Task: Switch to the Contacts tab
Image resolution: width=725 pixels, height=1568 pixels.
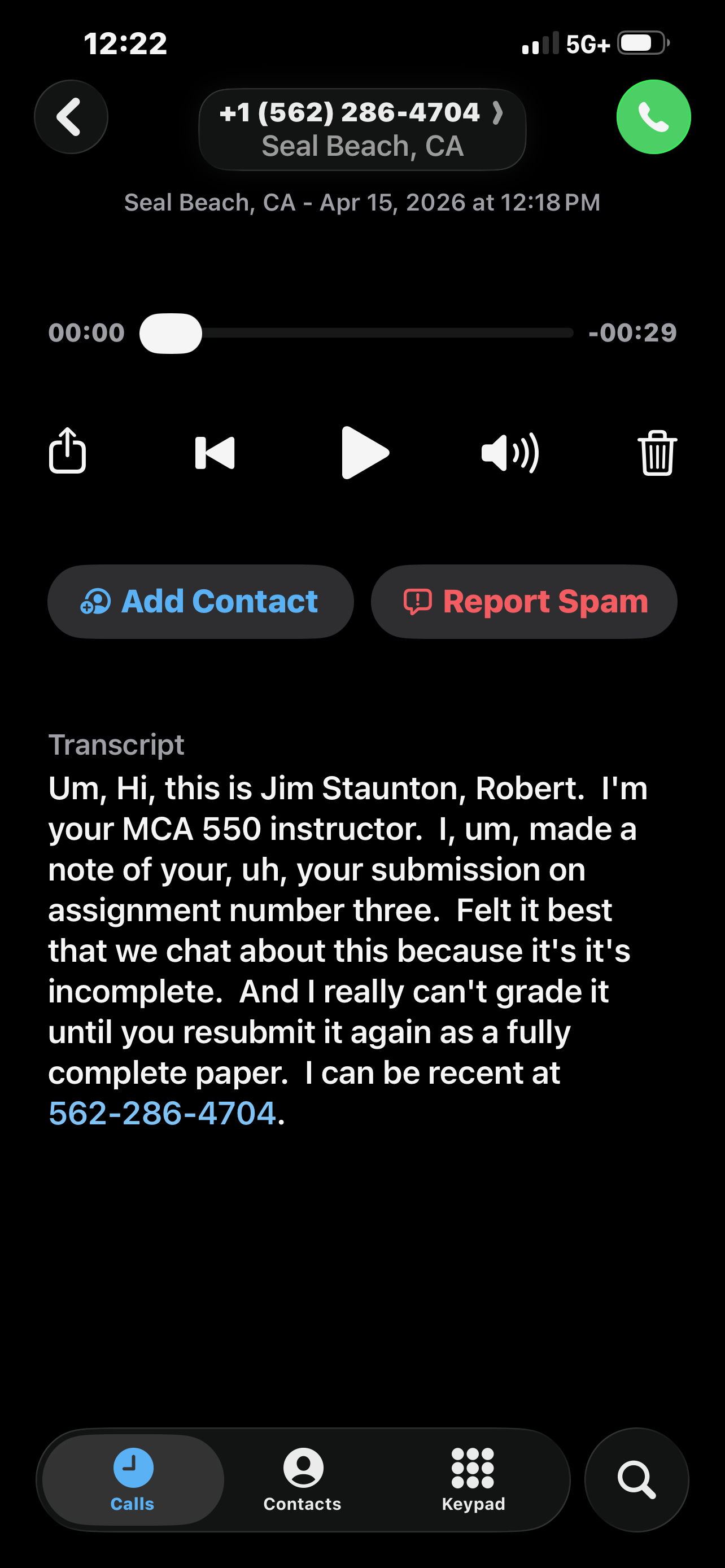Action: 303,1480
